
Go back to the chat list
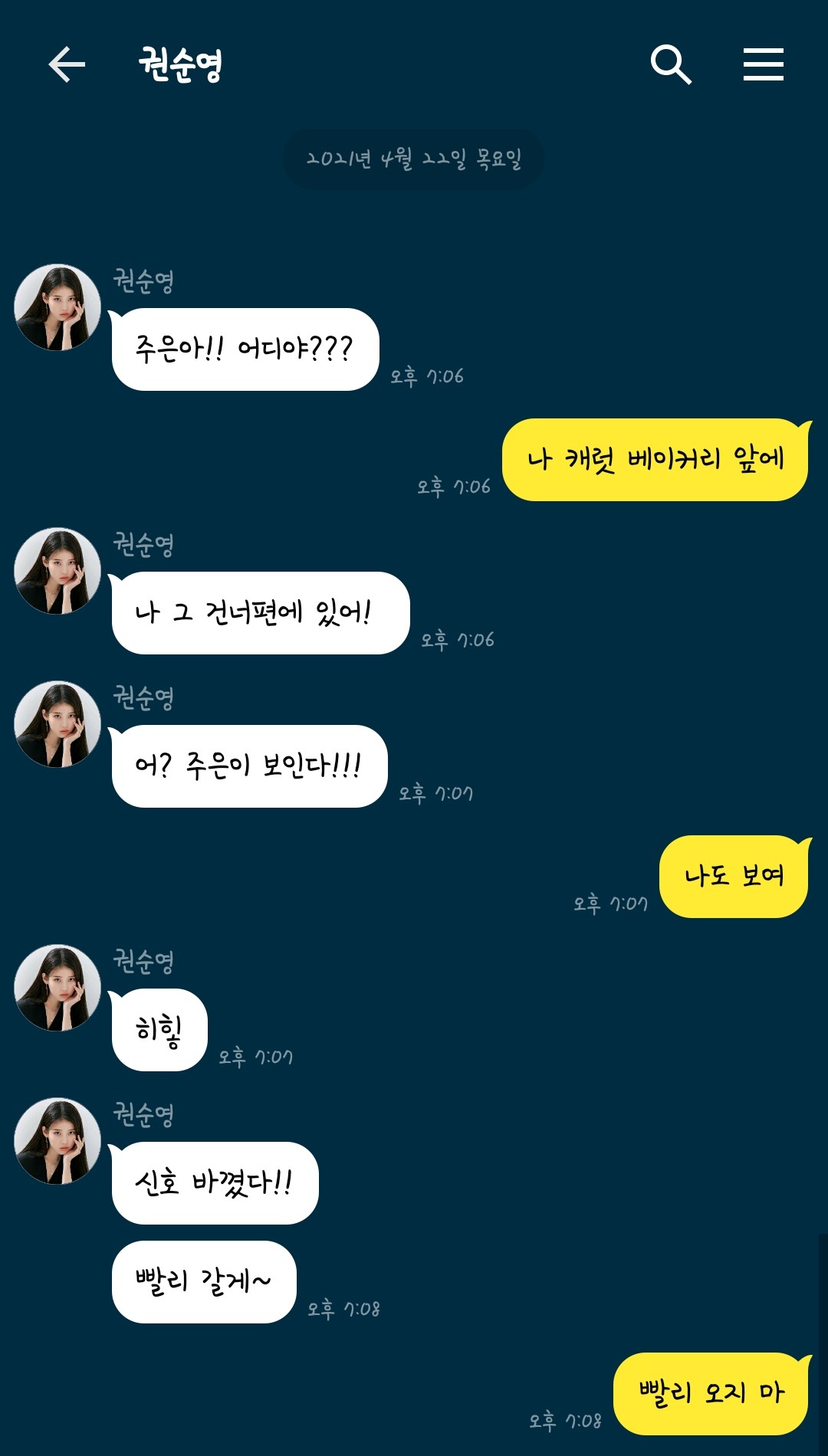[67, 64]
